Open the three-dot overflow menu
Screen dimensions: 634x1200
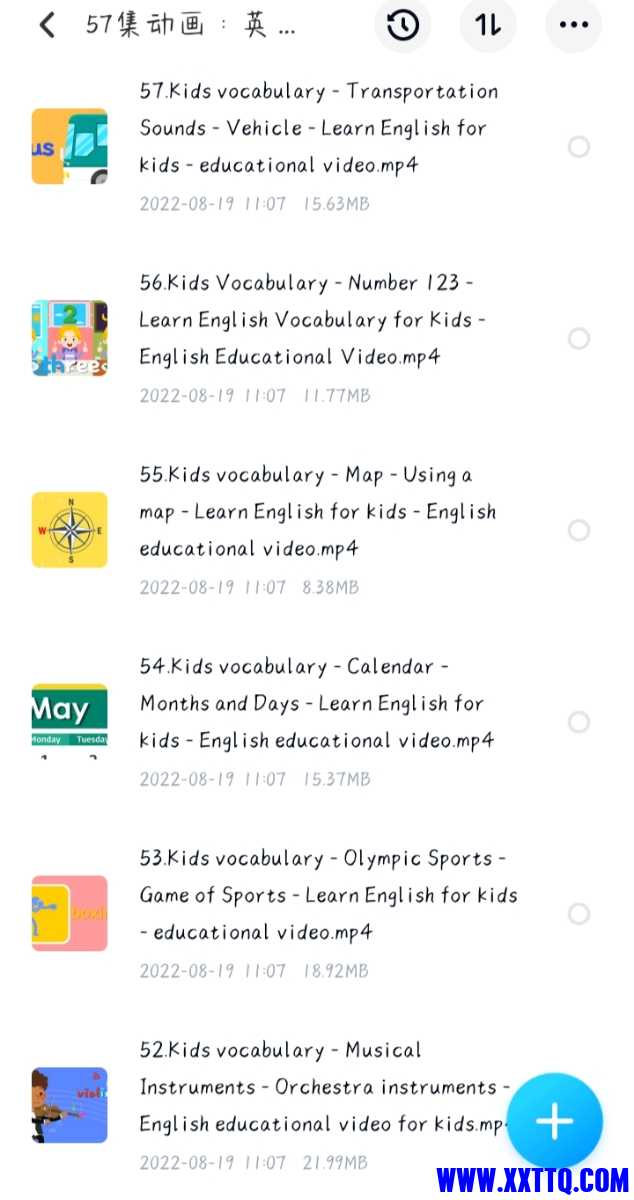(x=573, y=25)
